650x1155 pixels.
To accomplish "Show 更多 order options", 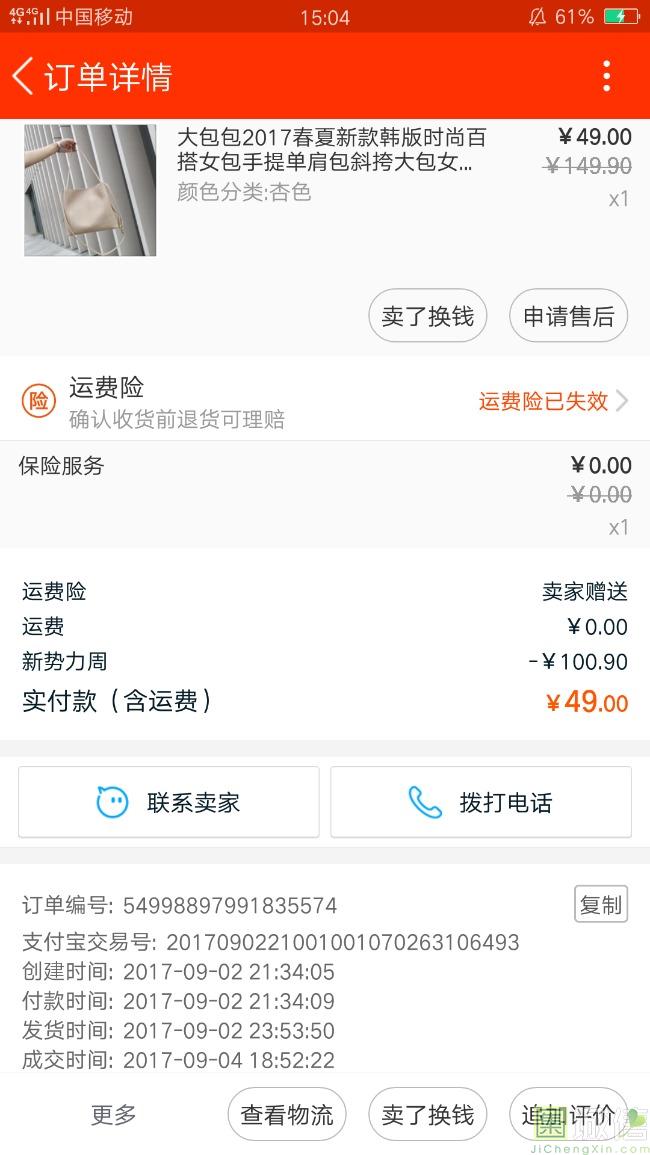I will point(114,1114).
